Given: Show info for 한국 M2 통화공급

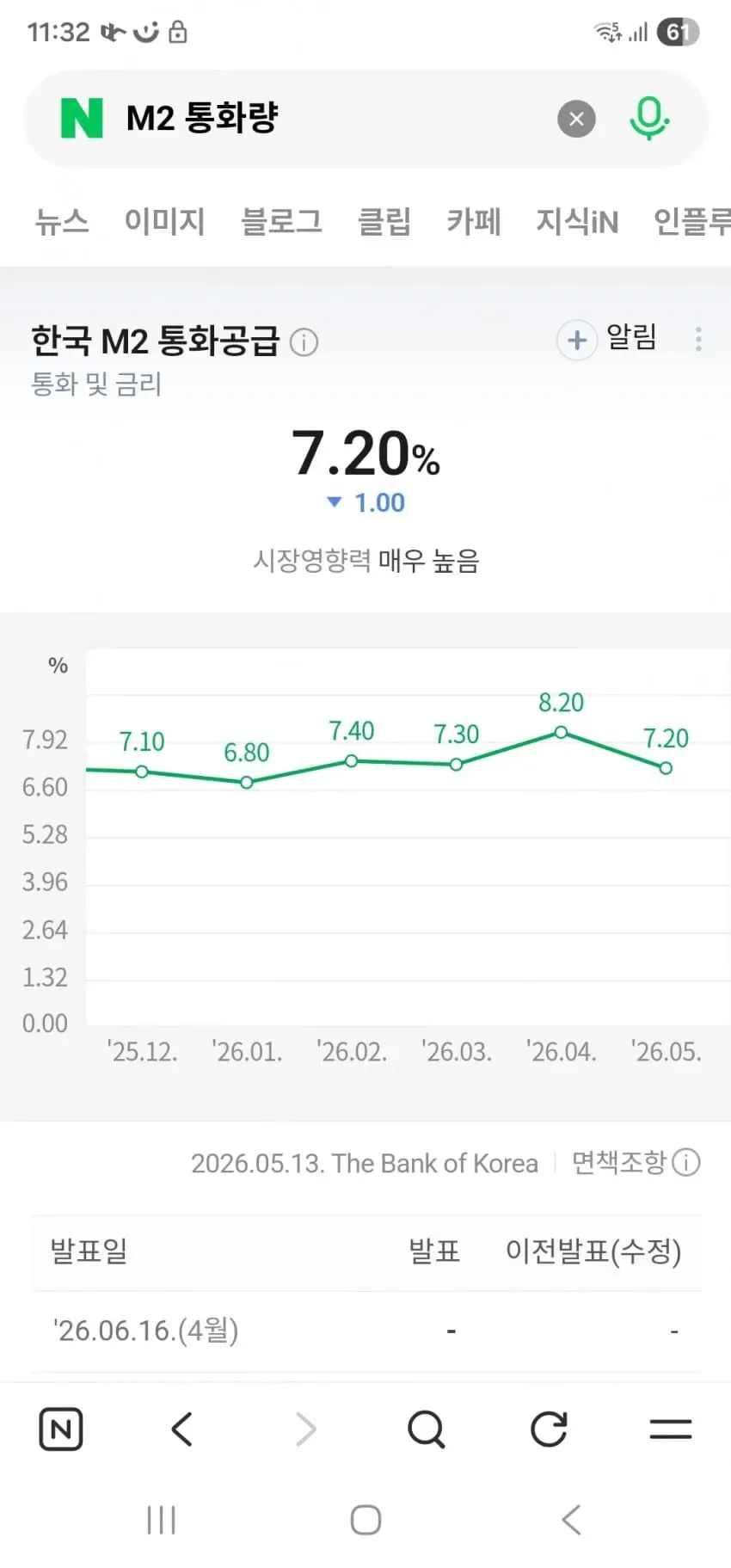Looking at the screenshot, I should pos(304,342).
